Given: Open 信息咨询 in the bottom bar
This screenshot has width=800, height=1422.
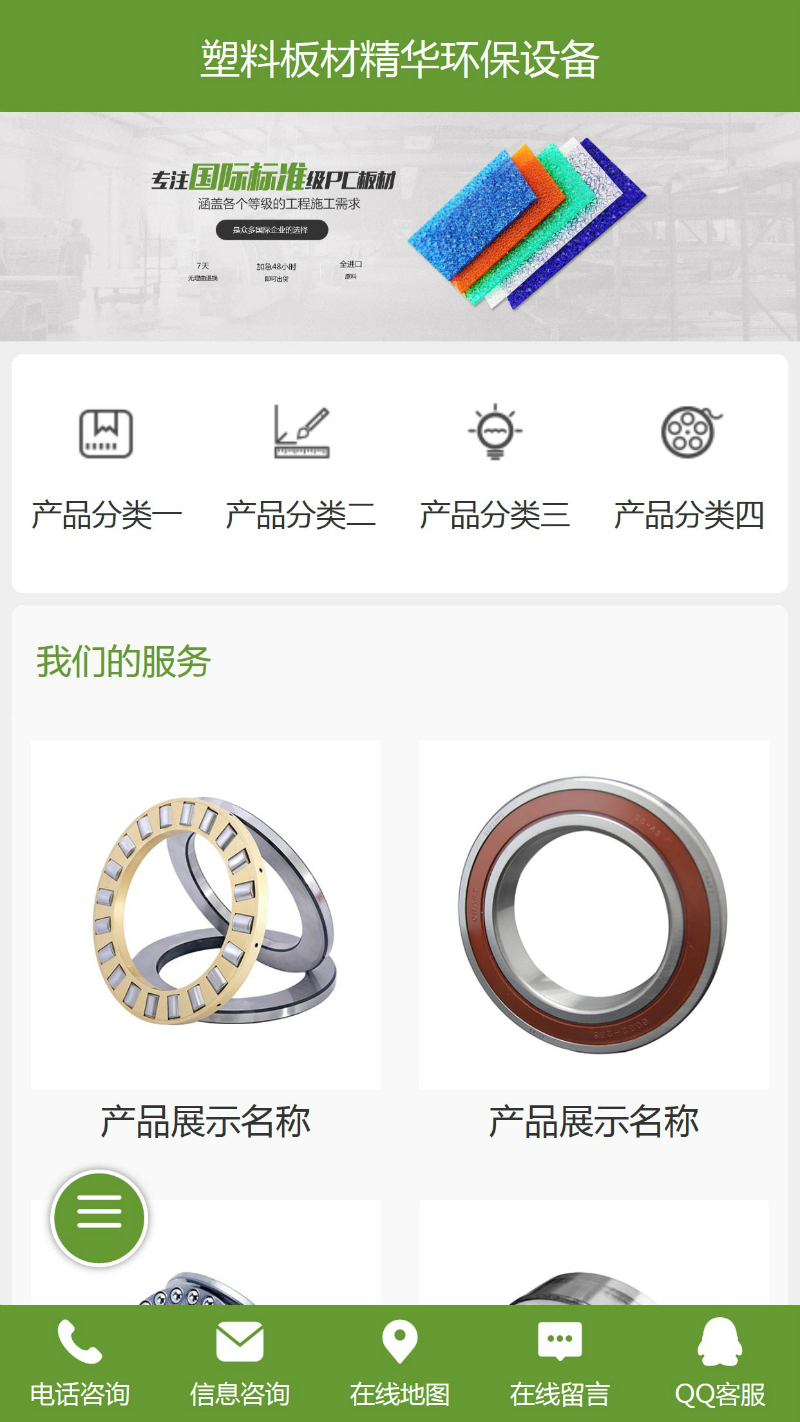Looking at the screenshot, I should [x=240, y=1363].
